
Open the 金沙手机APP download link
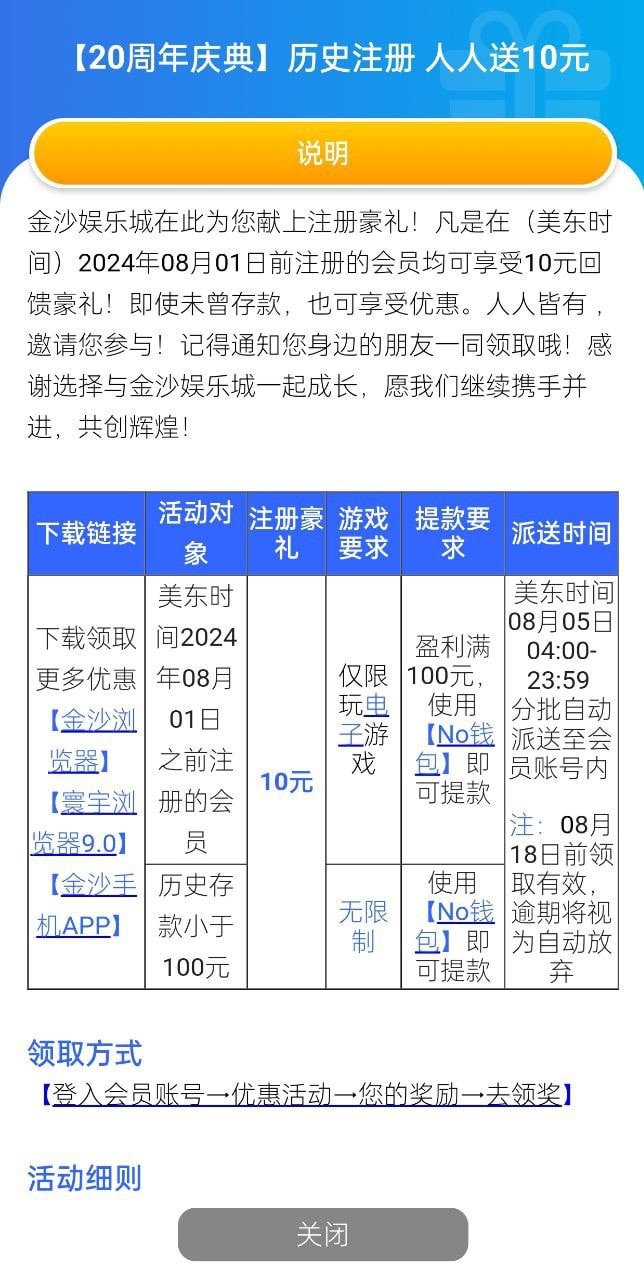pos(86,905)
